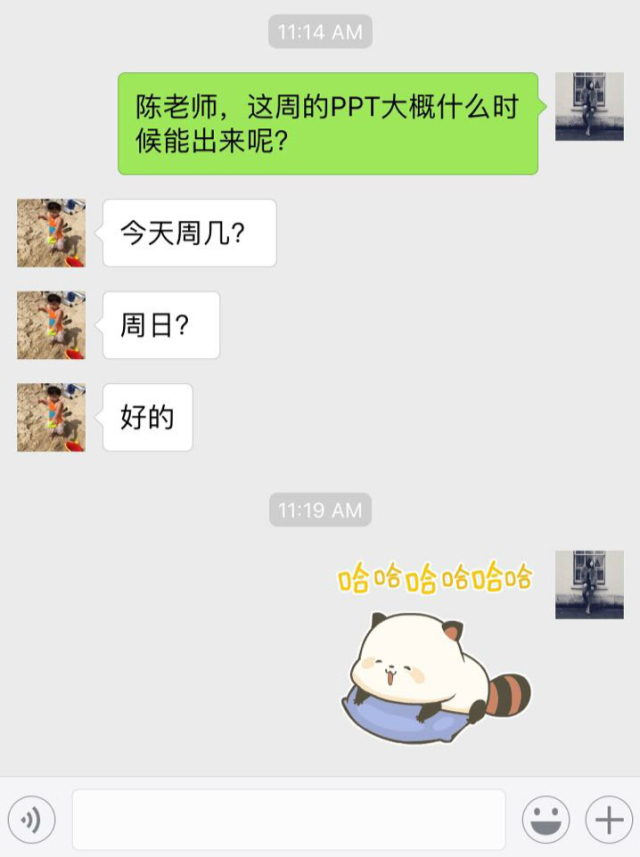Tap my avatar beside the 哈哈哈 sticker

click(589, 584)
